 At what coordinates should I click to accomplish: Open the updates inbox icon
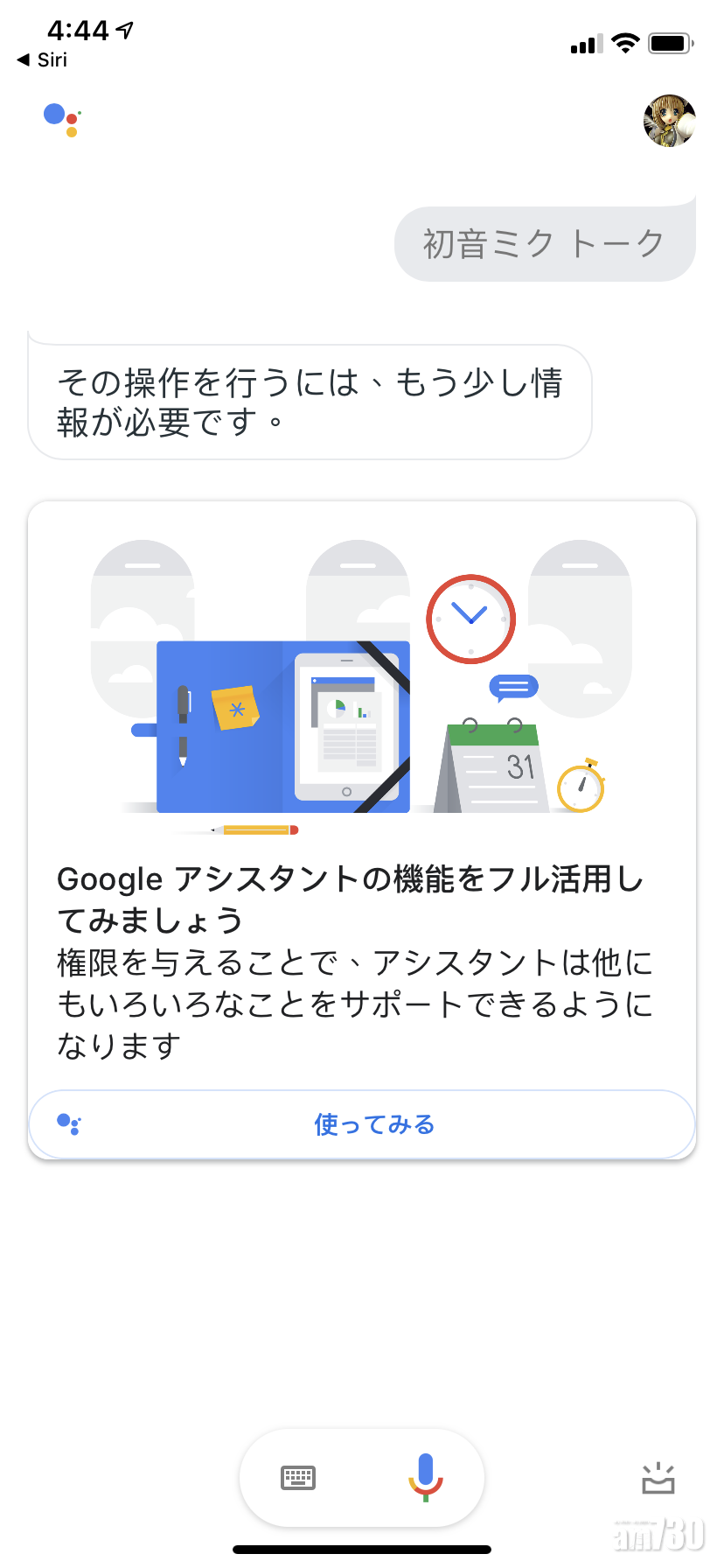click(x=658, y=1478)
